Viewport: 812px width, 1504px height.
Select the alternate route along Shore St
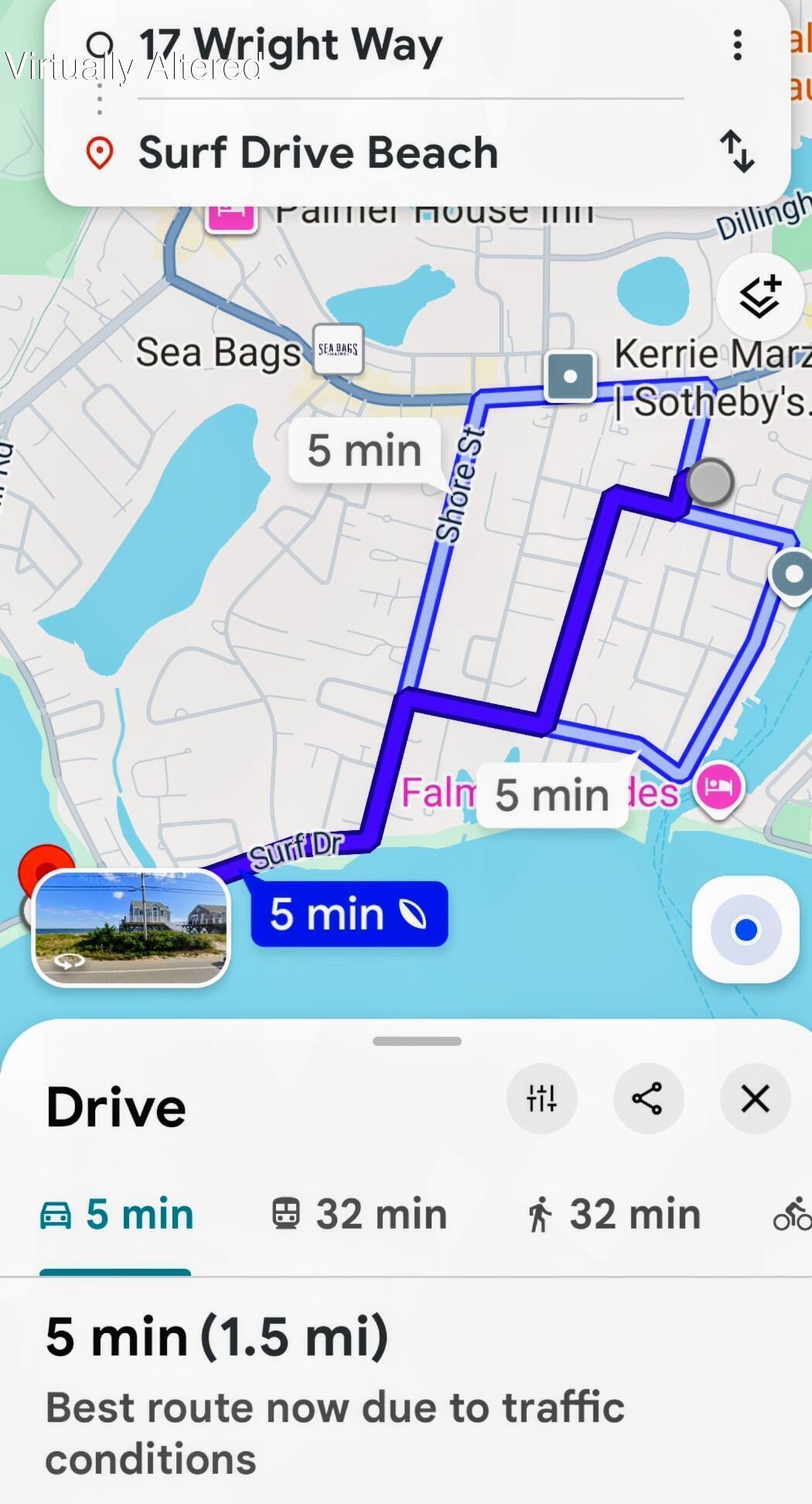364,450
